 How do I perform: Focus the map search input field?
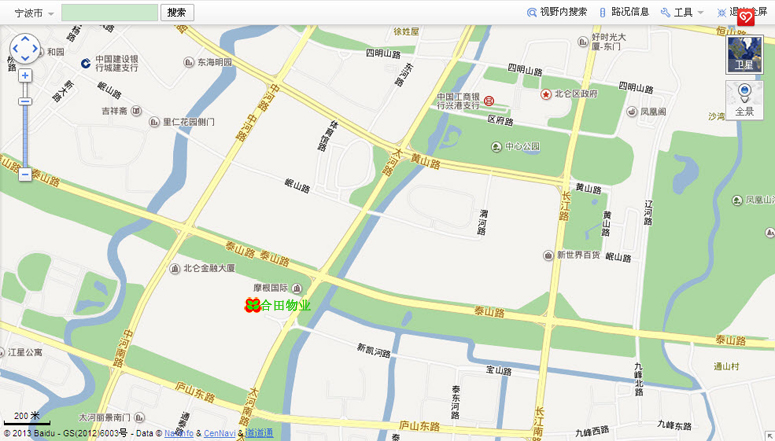point(109,13)
